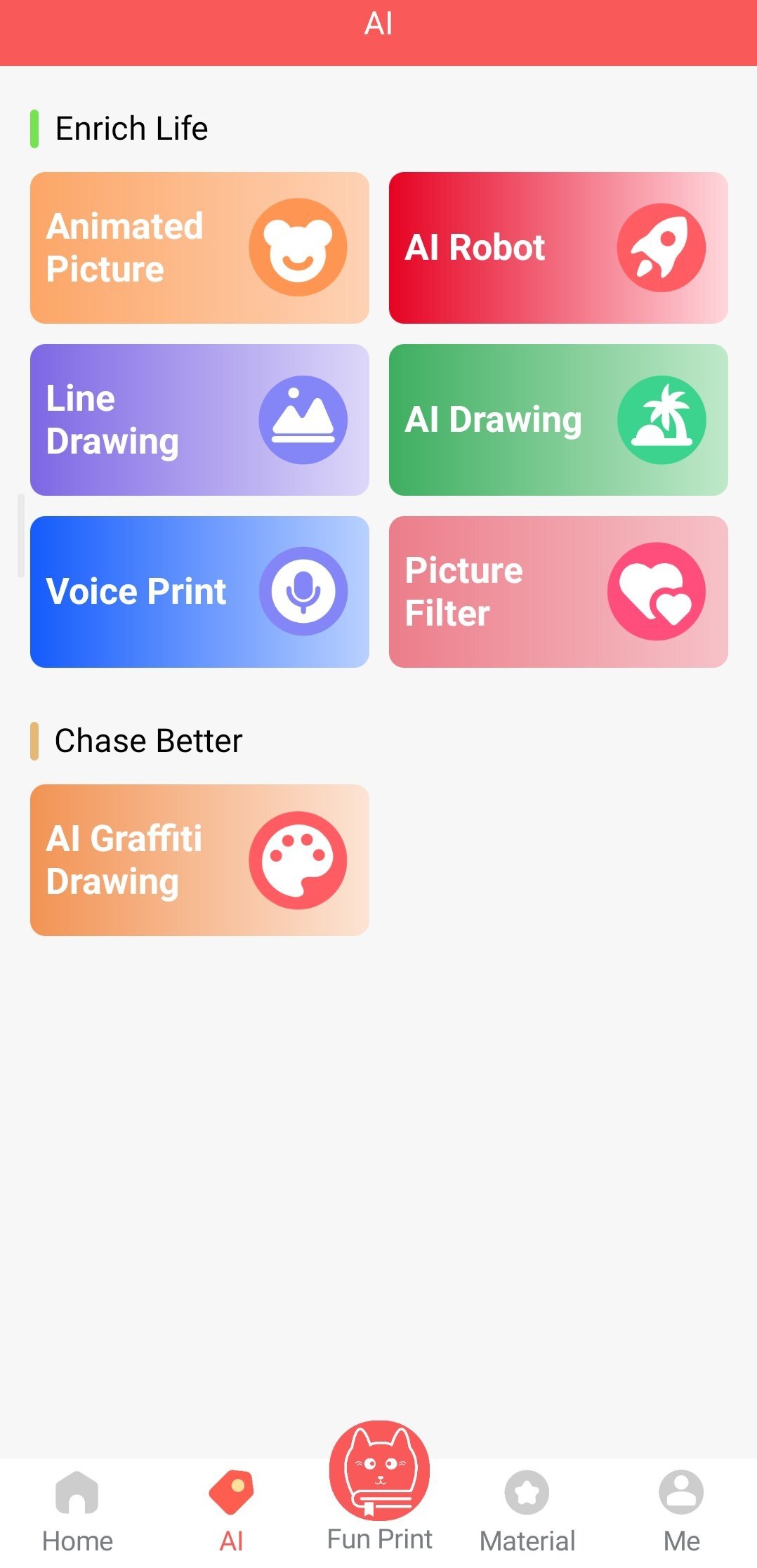Select the Line Drawing card

(x=199, y=420)
